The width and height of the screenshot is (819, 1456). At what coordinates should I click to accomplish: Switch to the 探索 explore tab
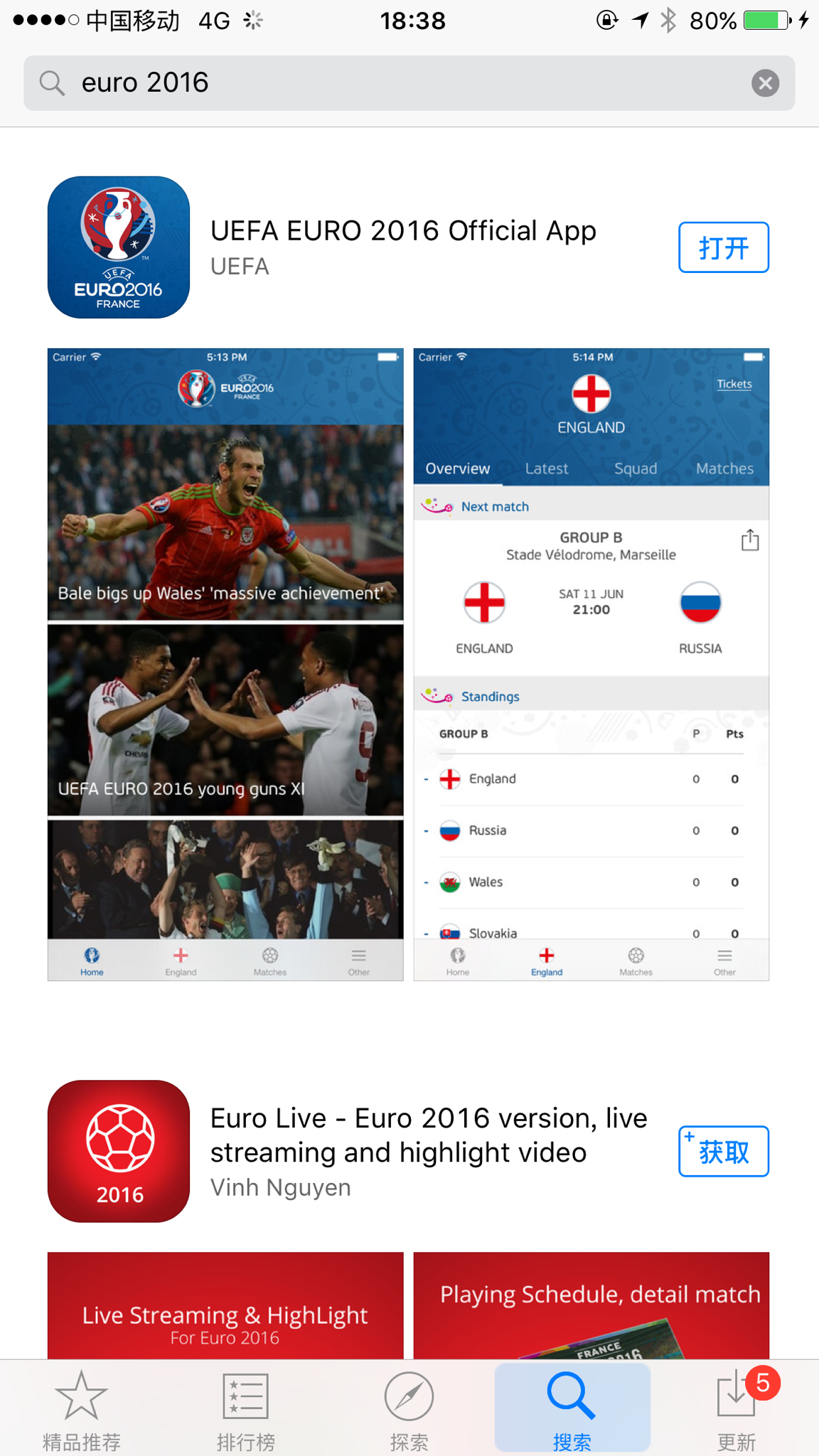pyautogui.click(x=409, y=1409)
